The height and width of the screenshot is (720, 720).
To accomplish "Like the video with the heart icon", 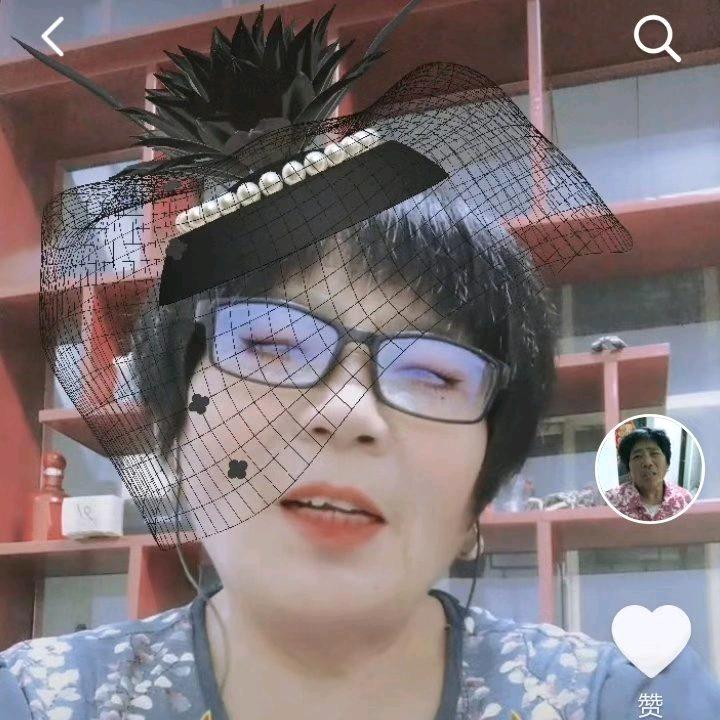I will click(651, 640).
